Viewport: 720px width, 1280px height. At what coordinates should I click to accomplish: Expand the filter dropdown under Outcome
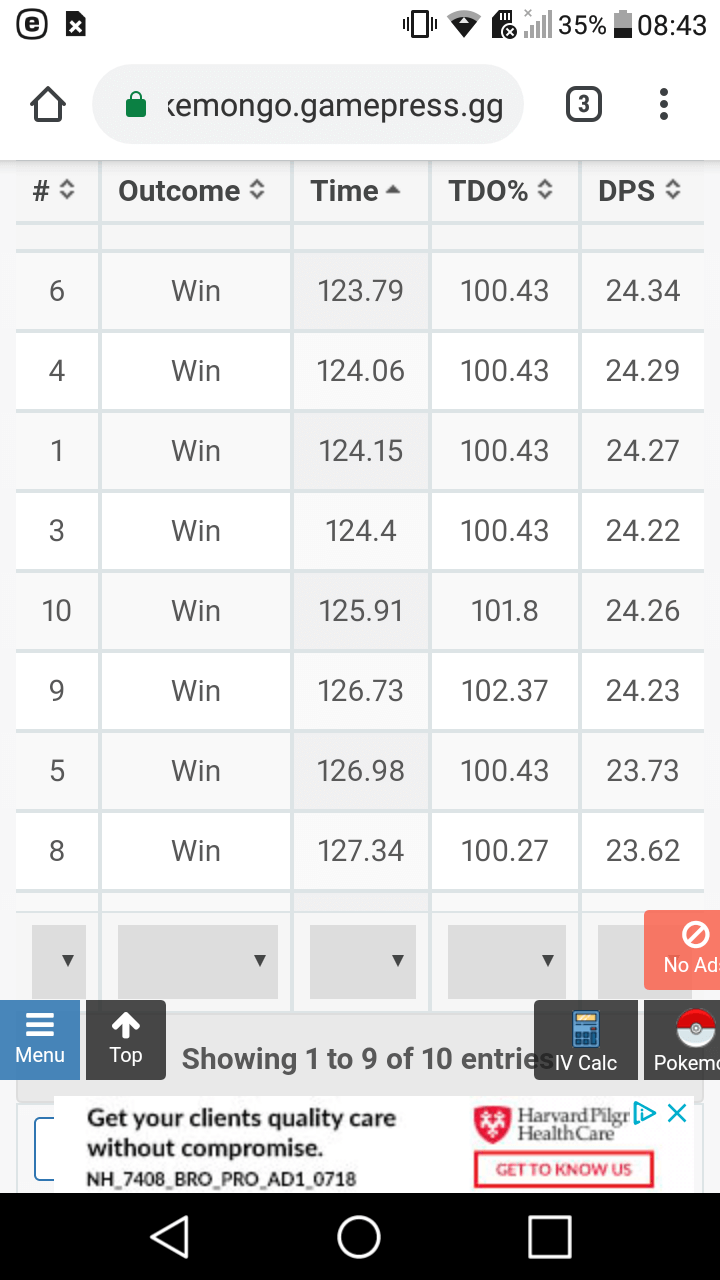(198, 961)
